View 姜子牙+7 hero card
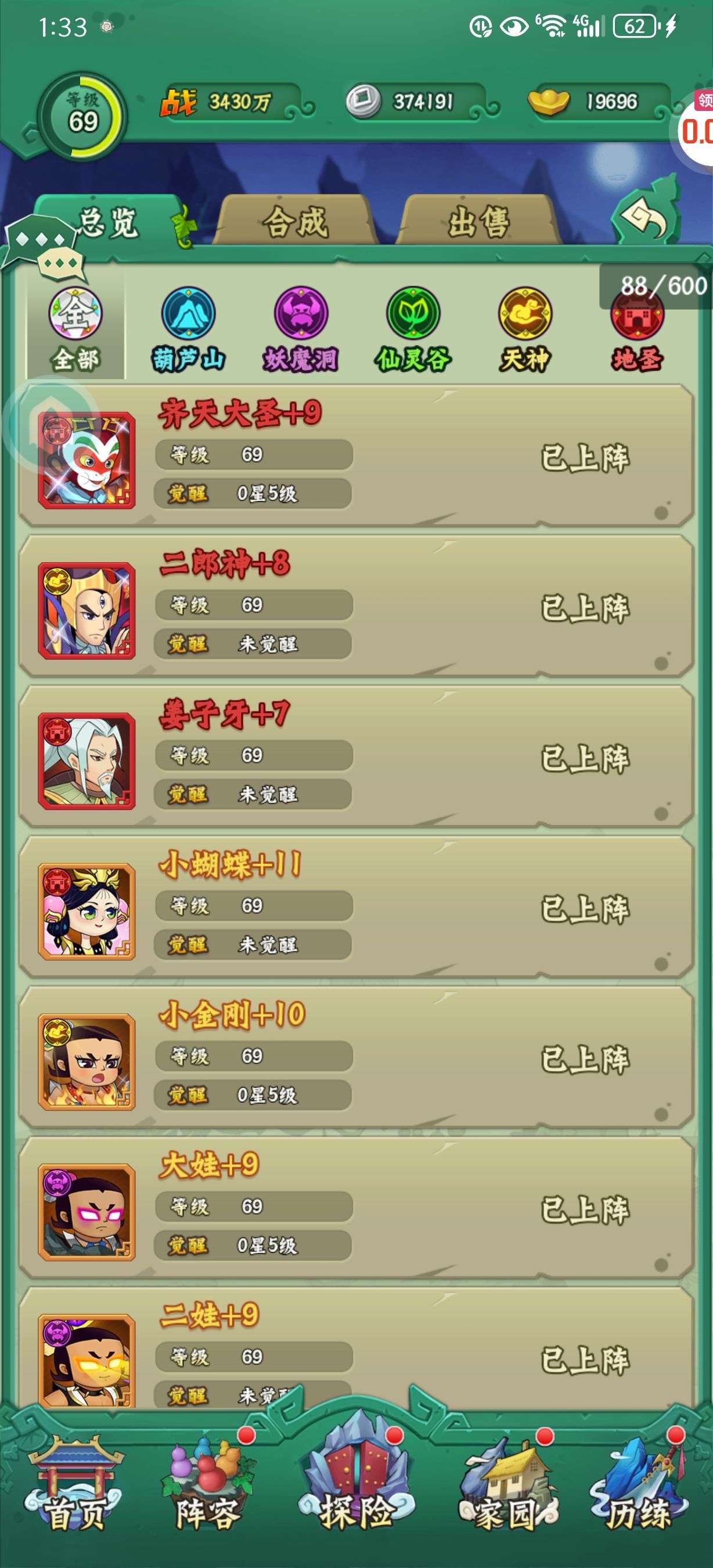This screenshot has width=713, height=1568. coord(356,756)
